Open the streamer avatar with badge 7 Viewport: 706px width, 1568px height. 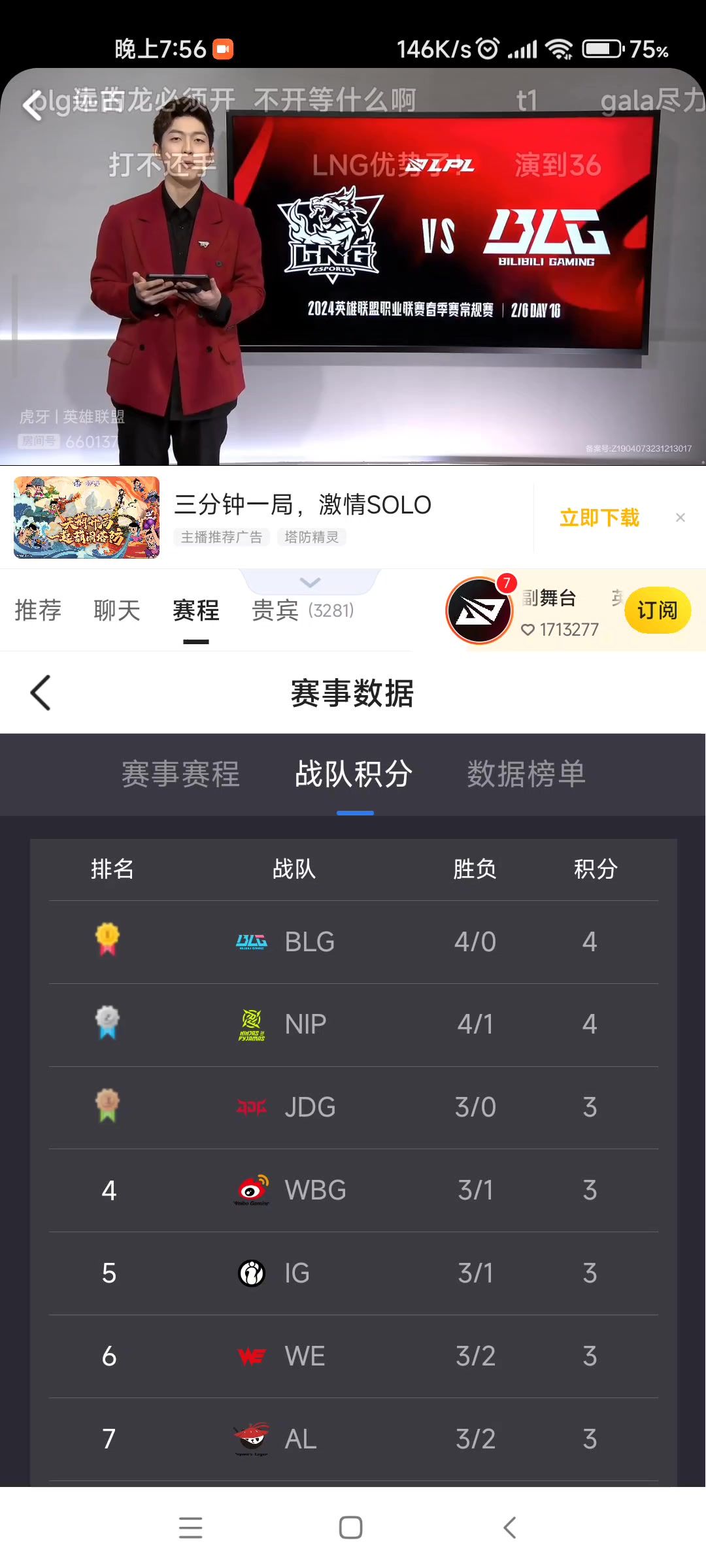(x=480, y=610)
